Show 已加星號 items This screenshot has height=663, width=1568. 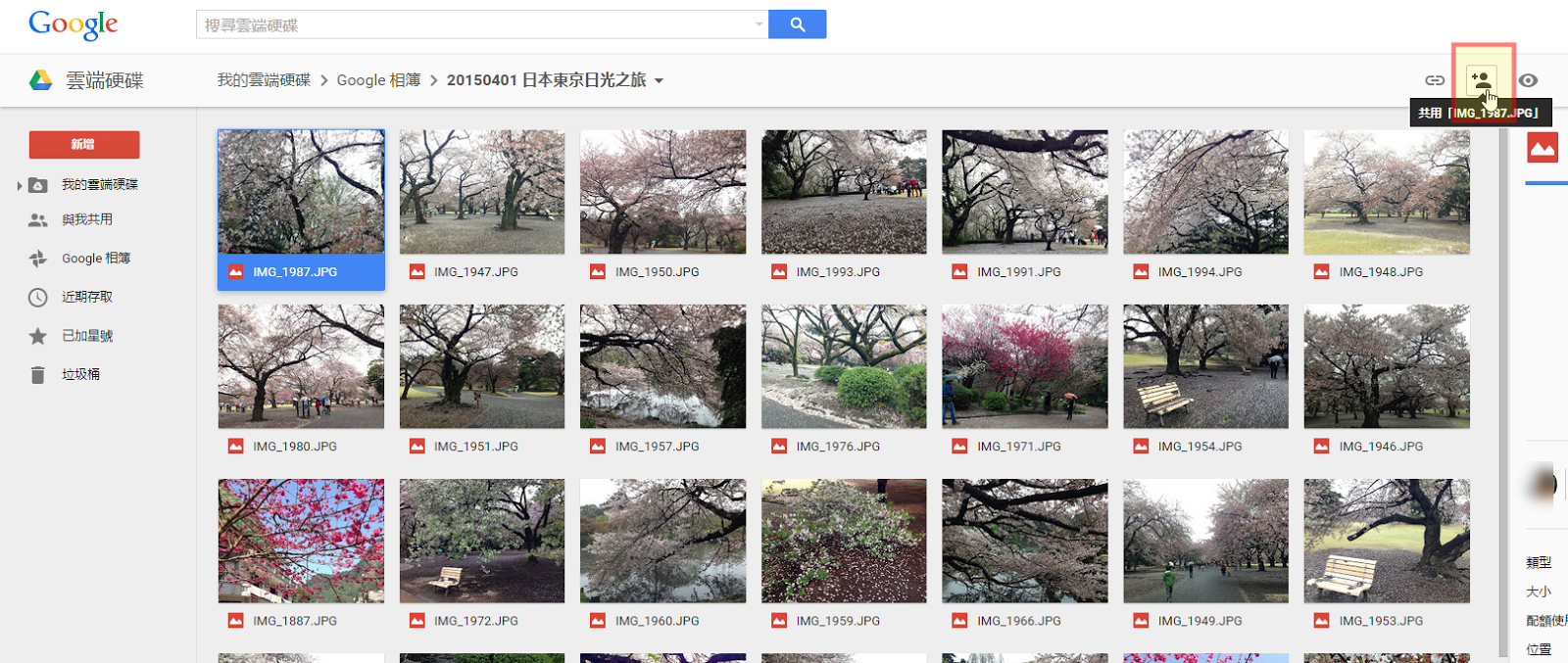[86, 336]
